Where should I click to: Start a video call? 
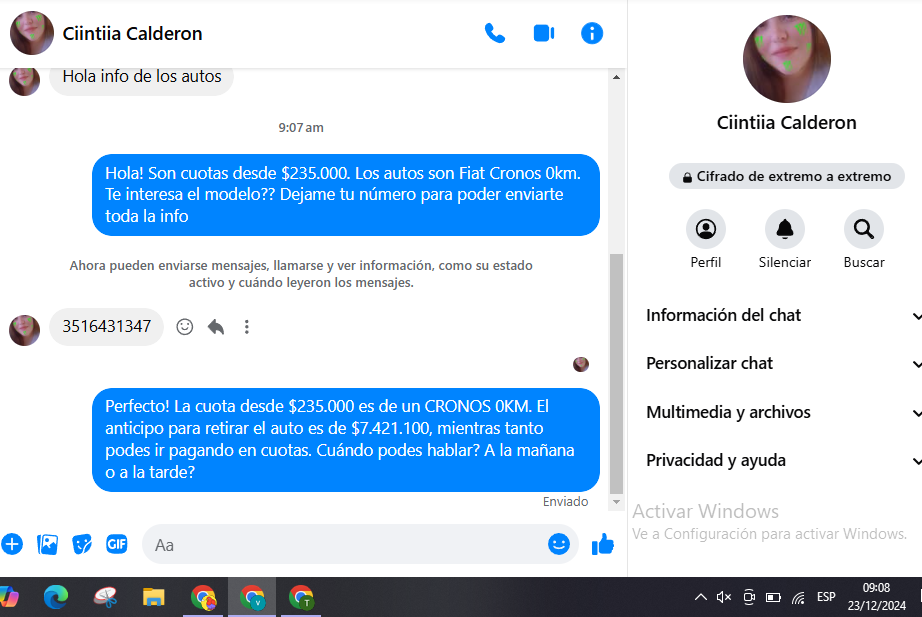(543, 33)
